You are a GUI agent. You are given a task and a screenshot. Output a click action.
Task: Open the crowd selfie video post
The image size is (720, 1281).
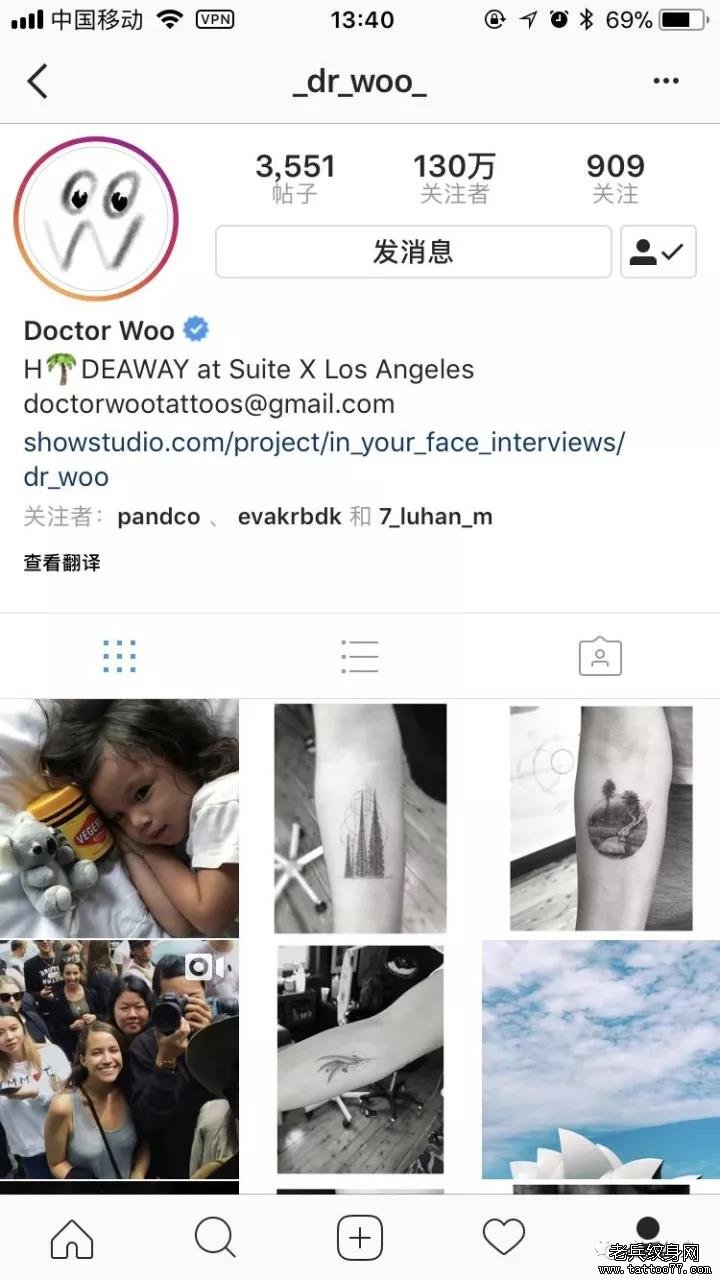click(119, 1058)
